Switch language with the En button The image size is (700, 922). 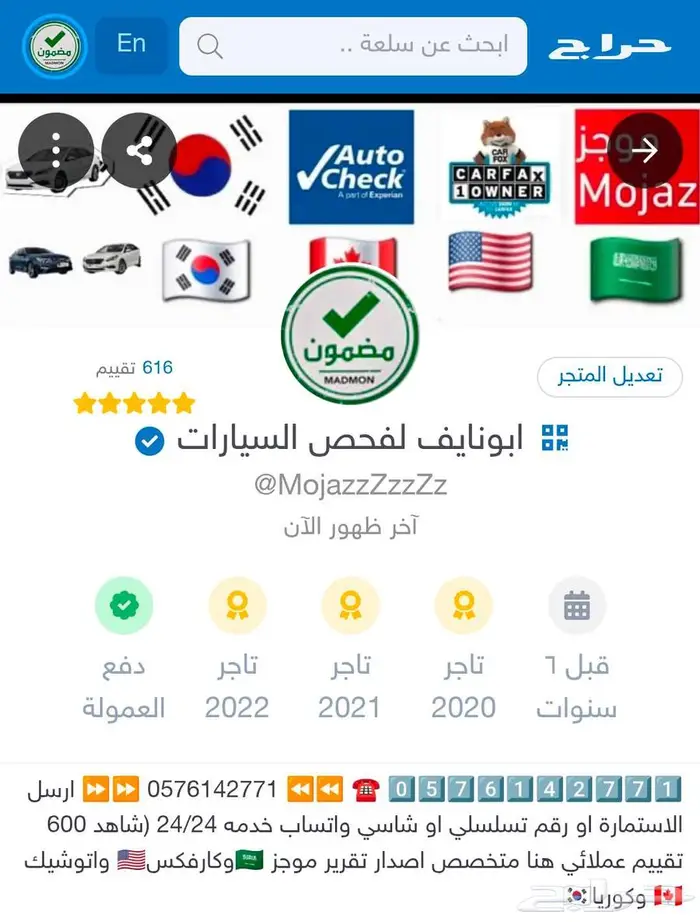coord(131,44)
